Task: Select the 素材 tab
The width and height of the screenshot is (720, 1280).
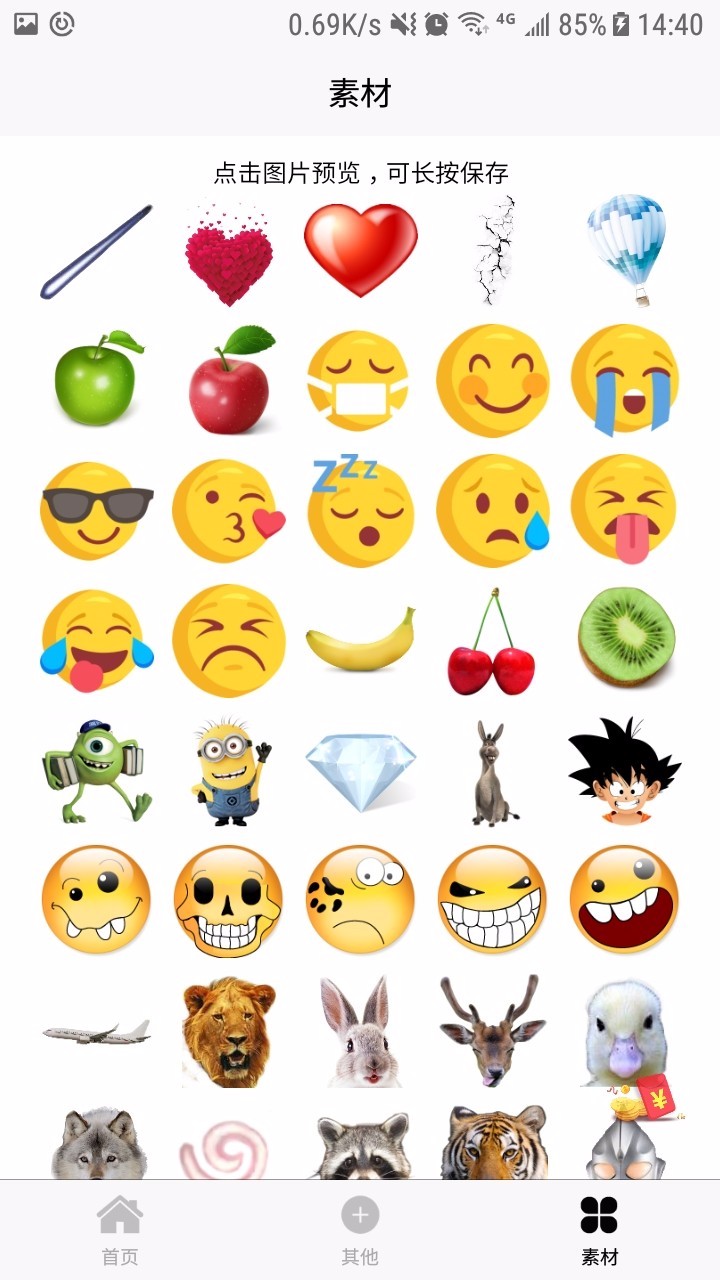Action: 599,1230
